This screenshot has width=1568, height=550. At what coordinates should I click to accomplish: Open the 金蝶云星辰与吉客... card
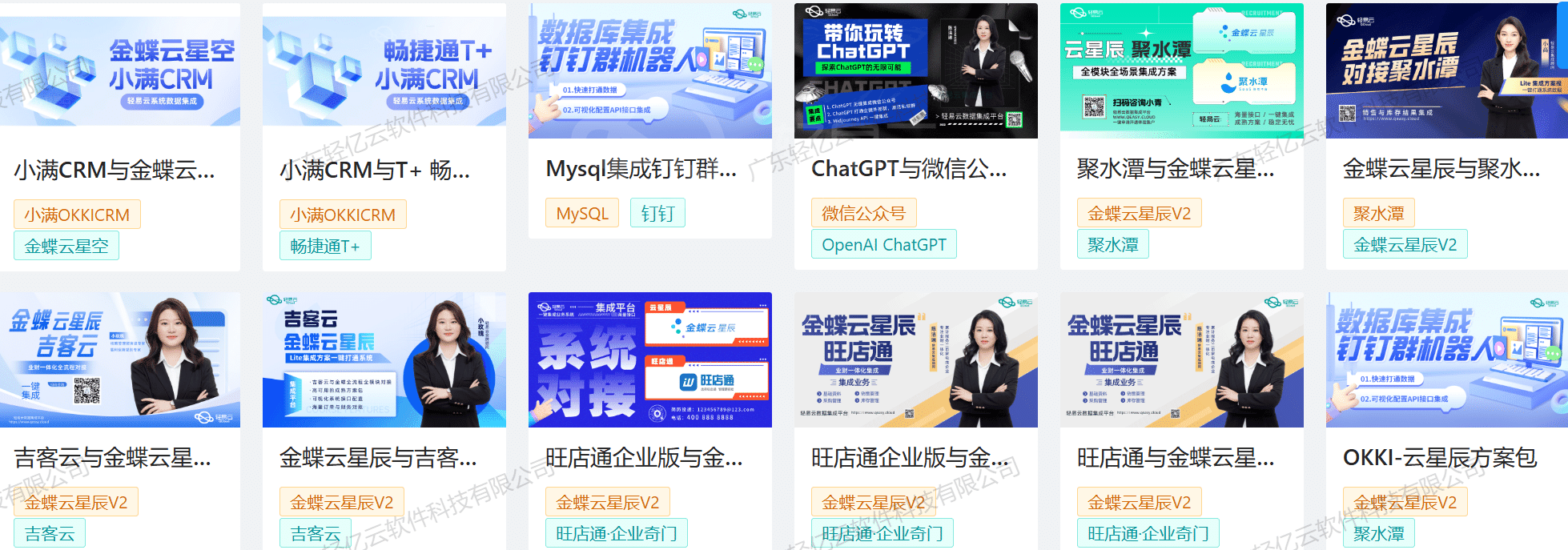[x=378, y=458]
